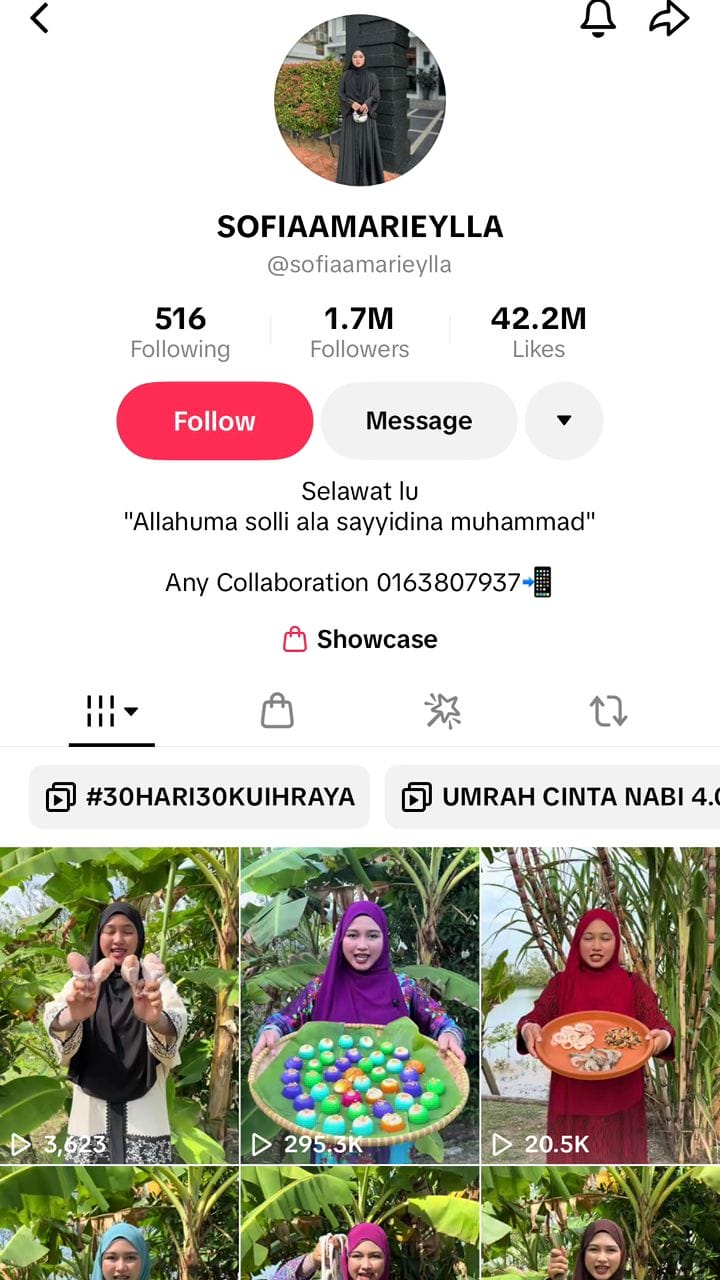This screenshot has height=1280, width=720.
Task: View the 1.7M Followers list
Action: (x=360, y=333)
